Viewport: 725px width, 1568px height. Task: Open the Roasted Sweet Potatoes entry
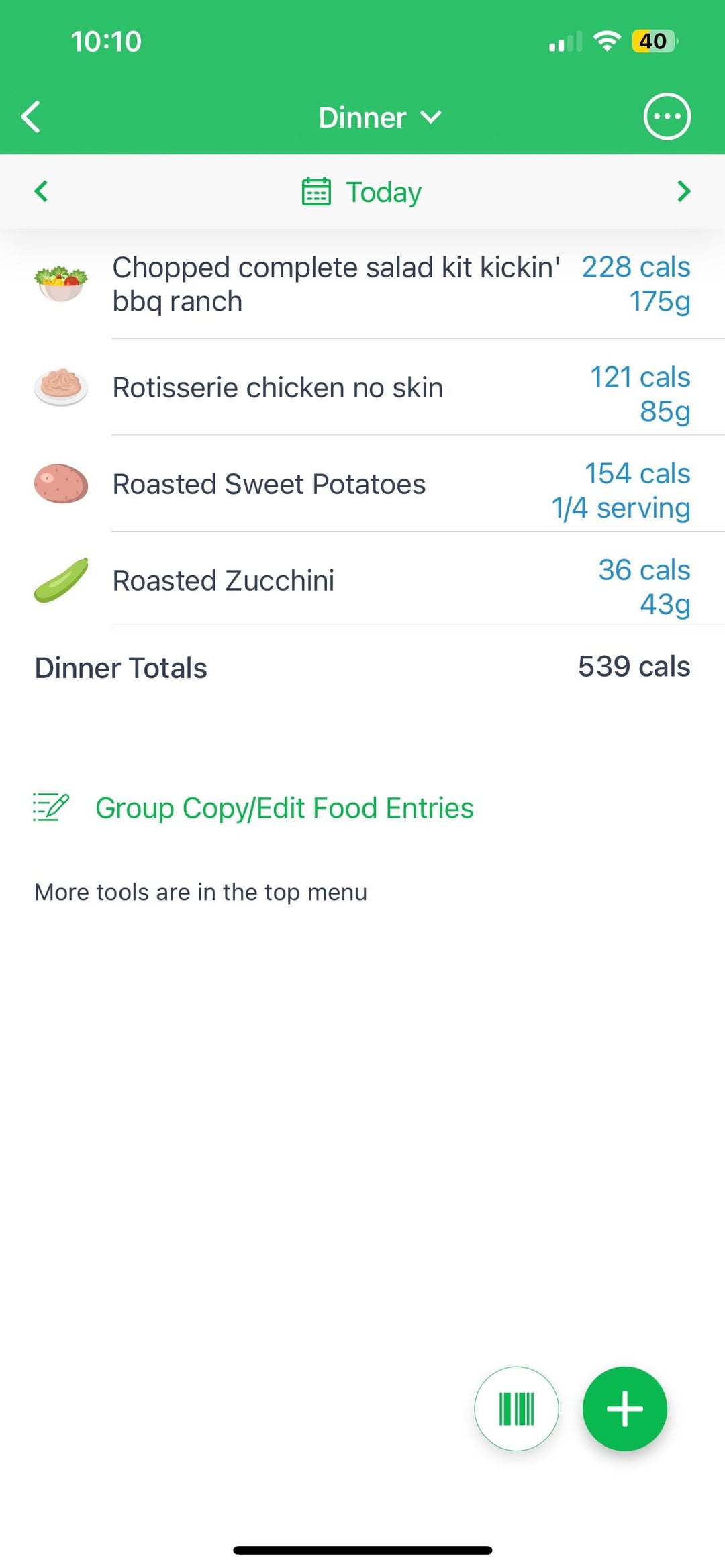362,484
